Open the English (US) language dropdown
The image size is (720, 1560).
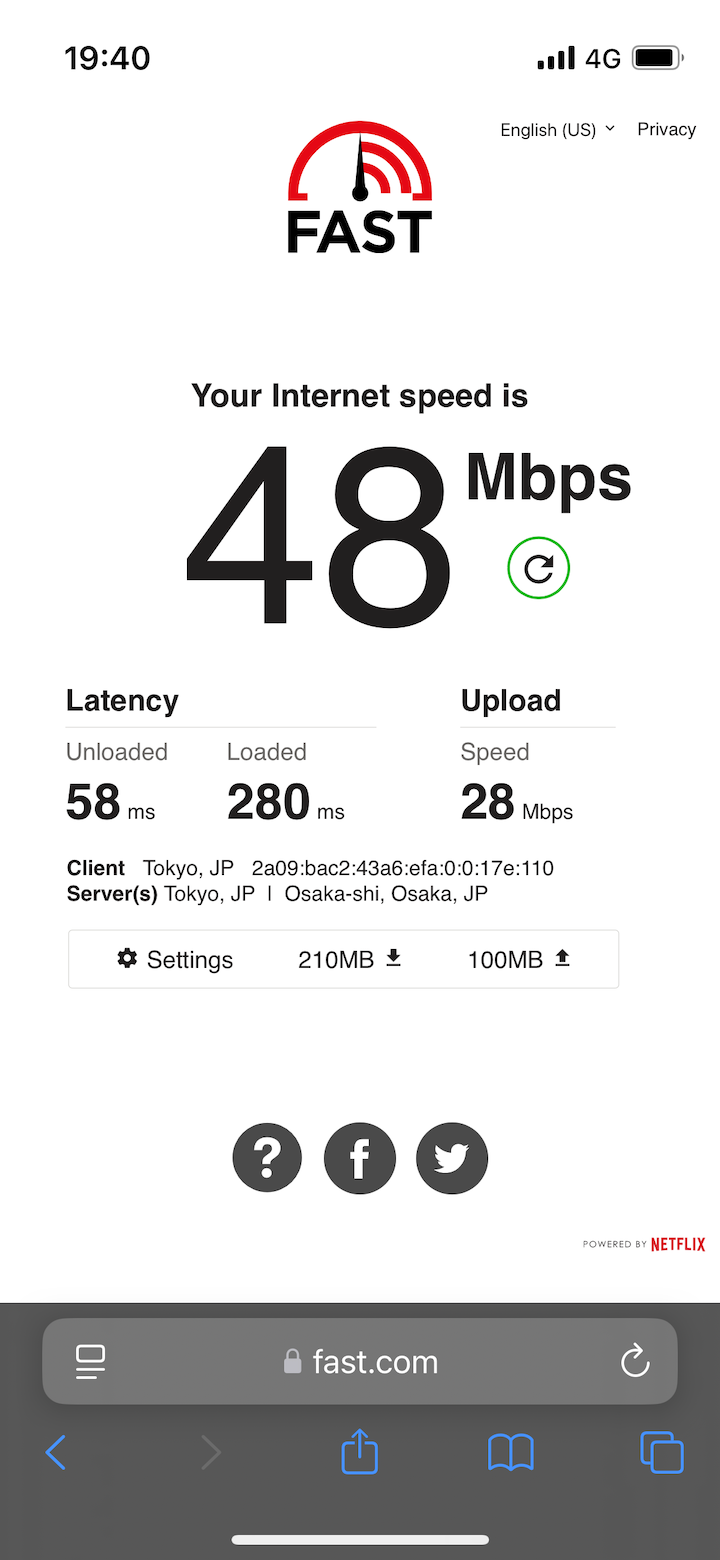(x=558, y=130)
